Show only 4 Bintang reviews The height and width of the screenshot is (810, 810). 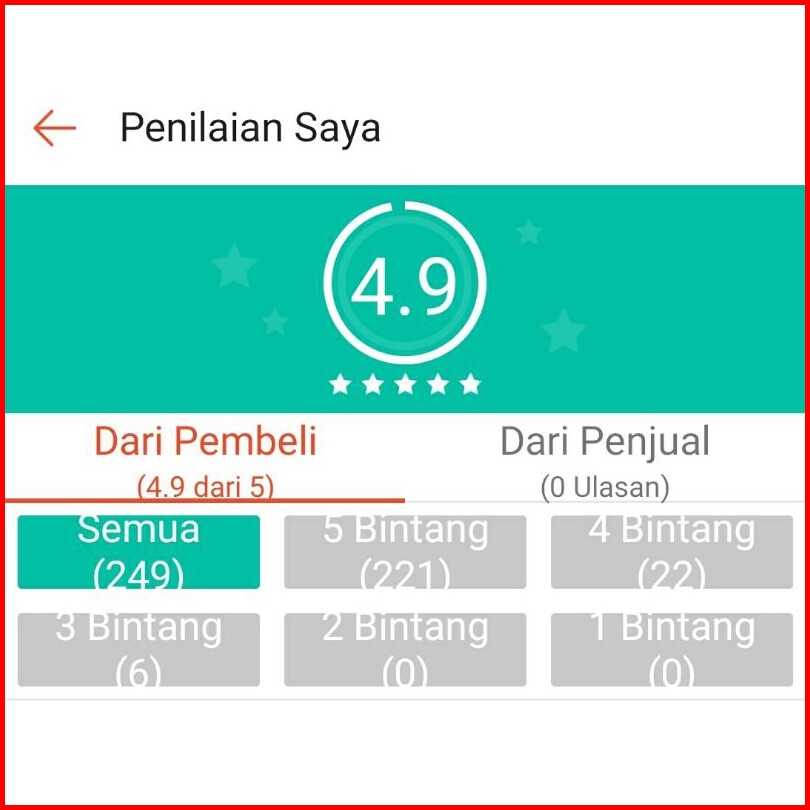click(671, 552)
